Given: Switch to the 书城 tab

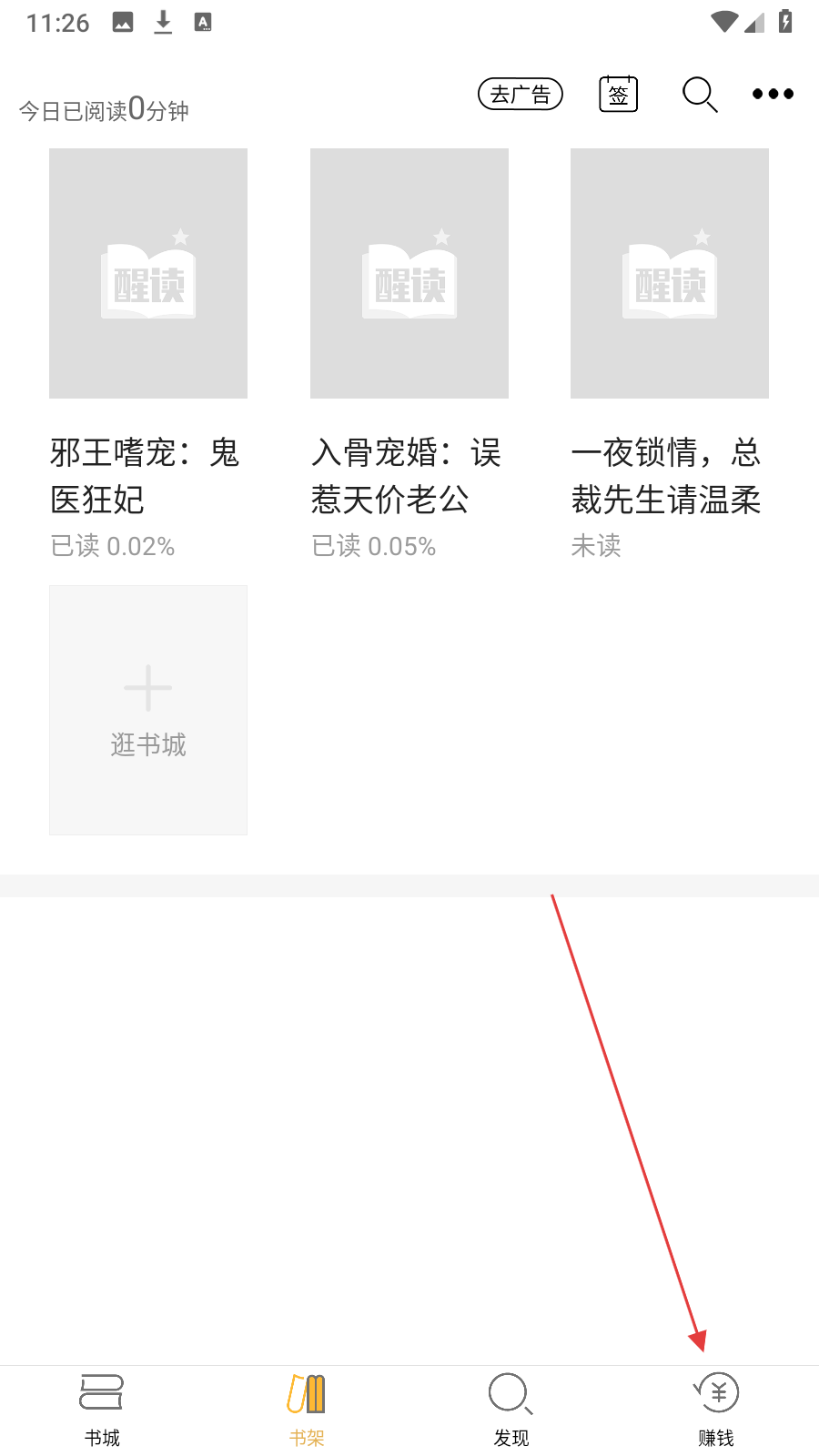Looking at the screenshot, I should pos(102,1410).
